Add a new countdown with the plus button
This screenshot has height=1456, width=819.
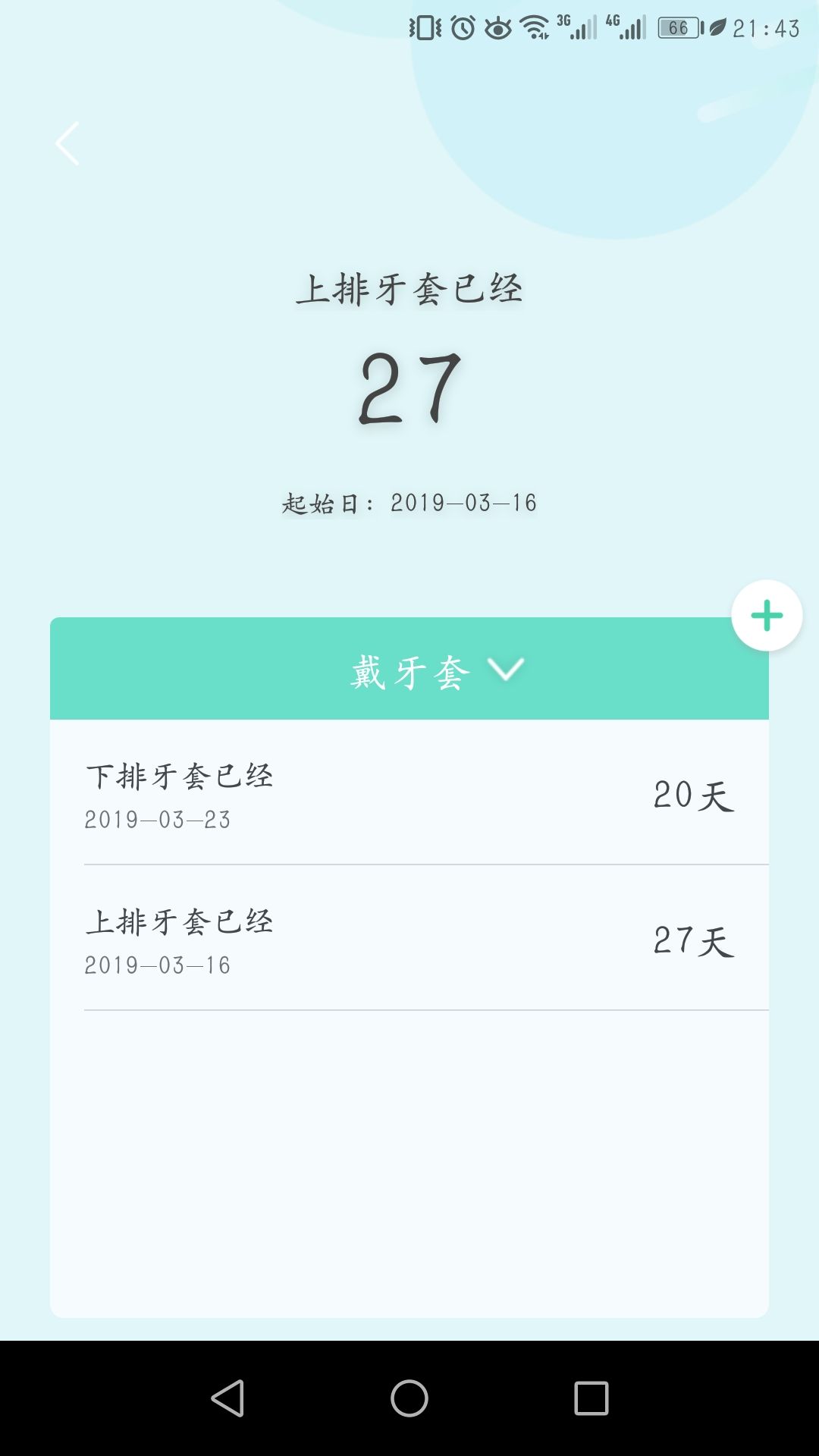click(767, 615)
